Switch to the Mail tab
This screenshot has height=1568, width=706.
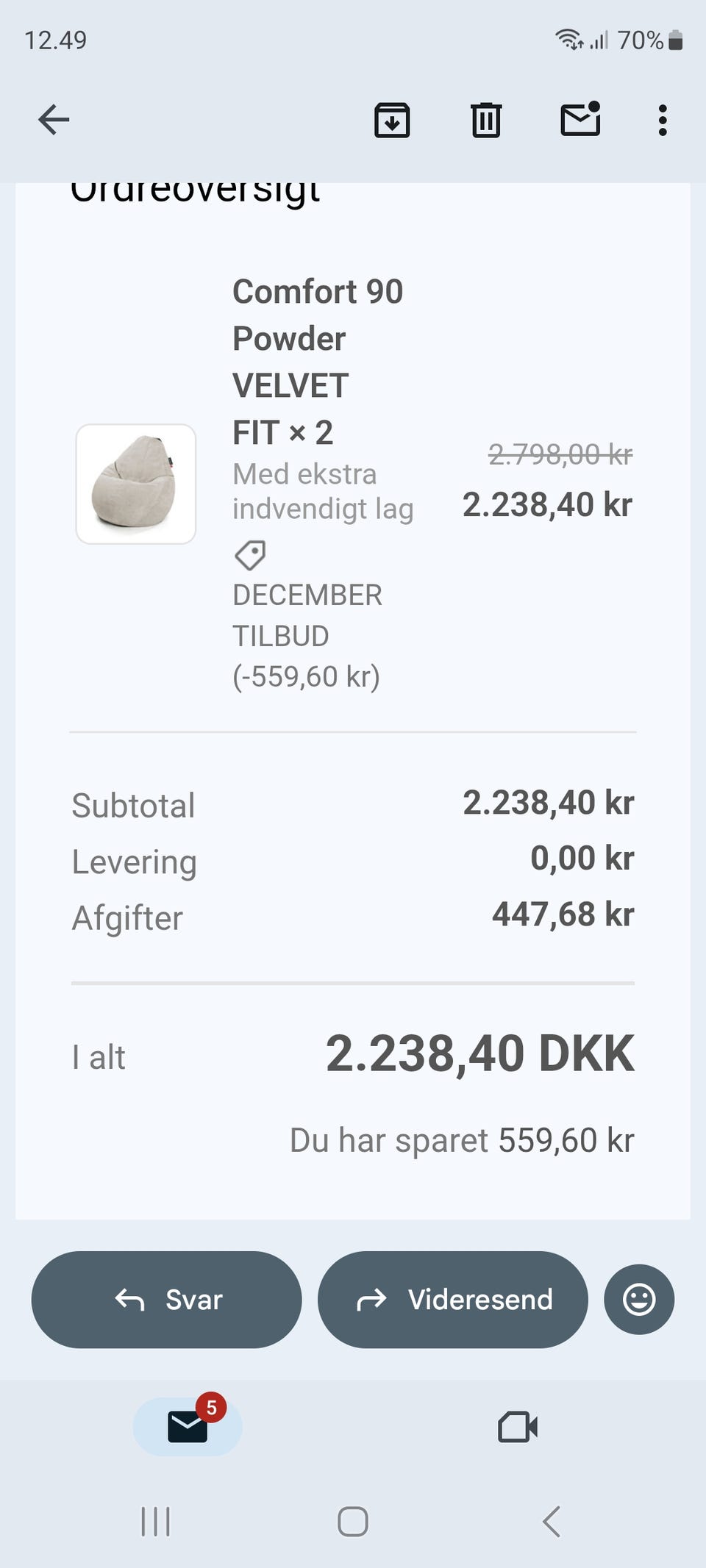tap(188, 1427)
